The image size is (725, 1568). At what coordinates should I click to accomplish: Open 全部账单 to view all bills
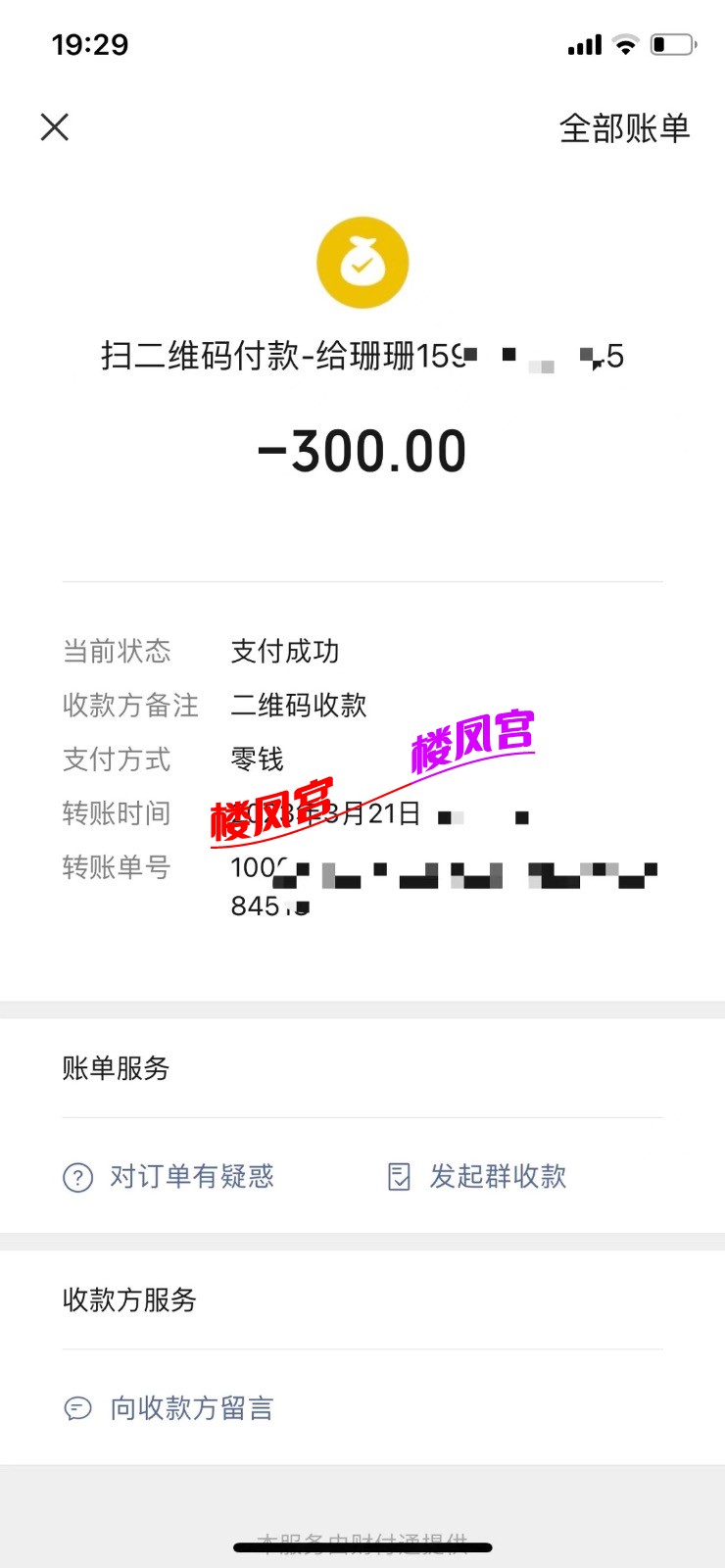(x=624, y=128)
